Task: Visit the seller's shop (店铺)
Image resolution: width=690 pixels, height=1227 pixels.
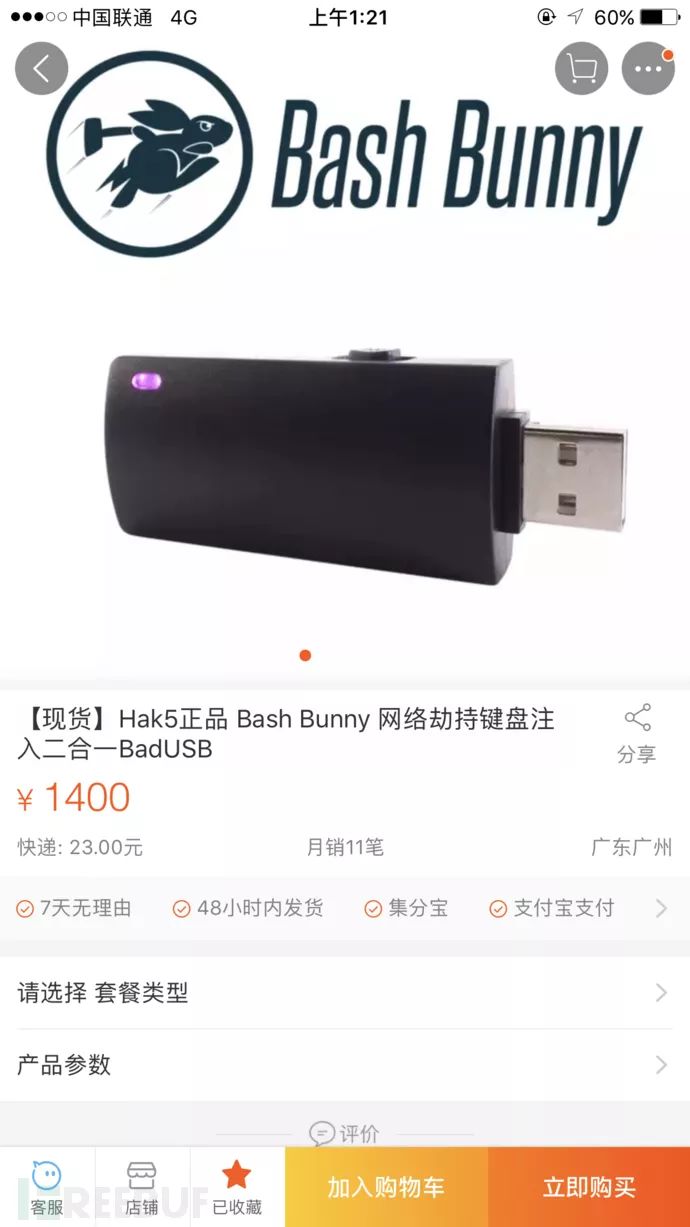Action: pyautogui.click(x=142, y=1187)
